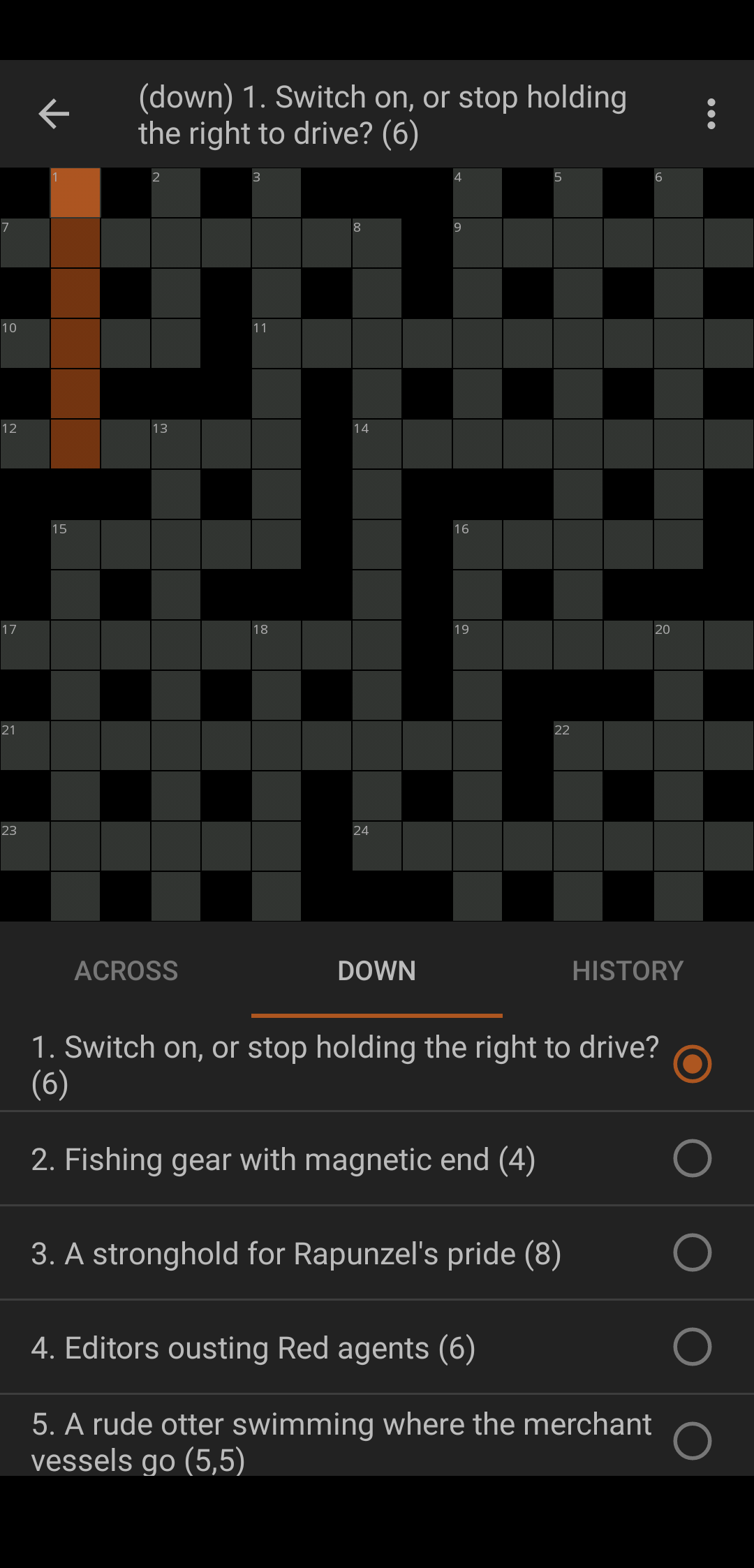Switch to the Across clues tab
Image resolution: width=754 pixels, height=1568 pixels.
(x=126, y=970)
